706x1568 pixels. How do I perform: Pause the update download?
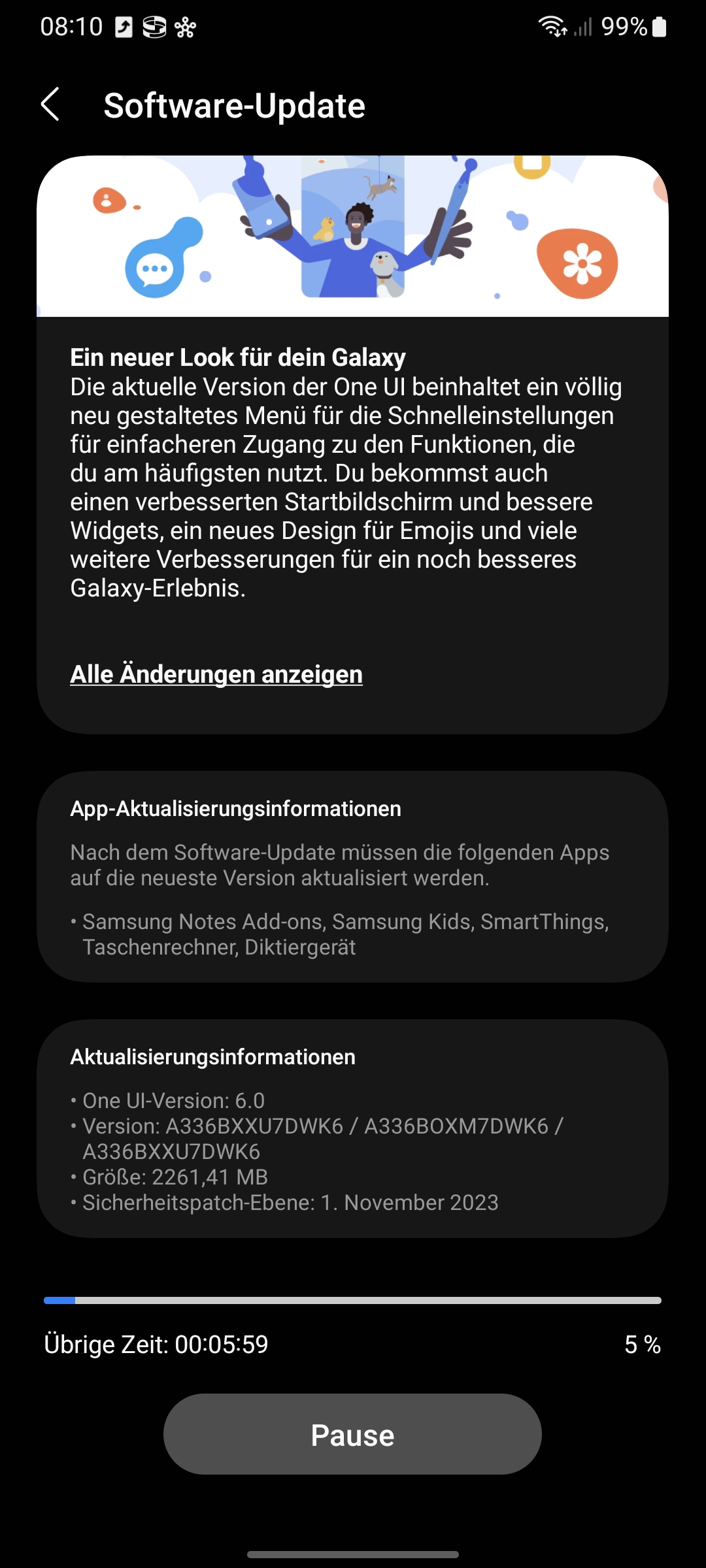pos(352,1434)
